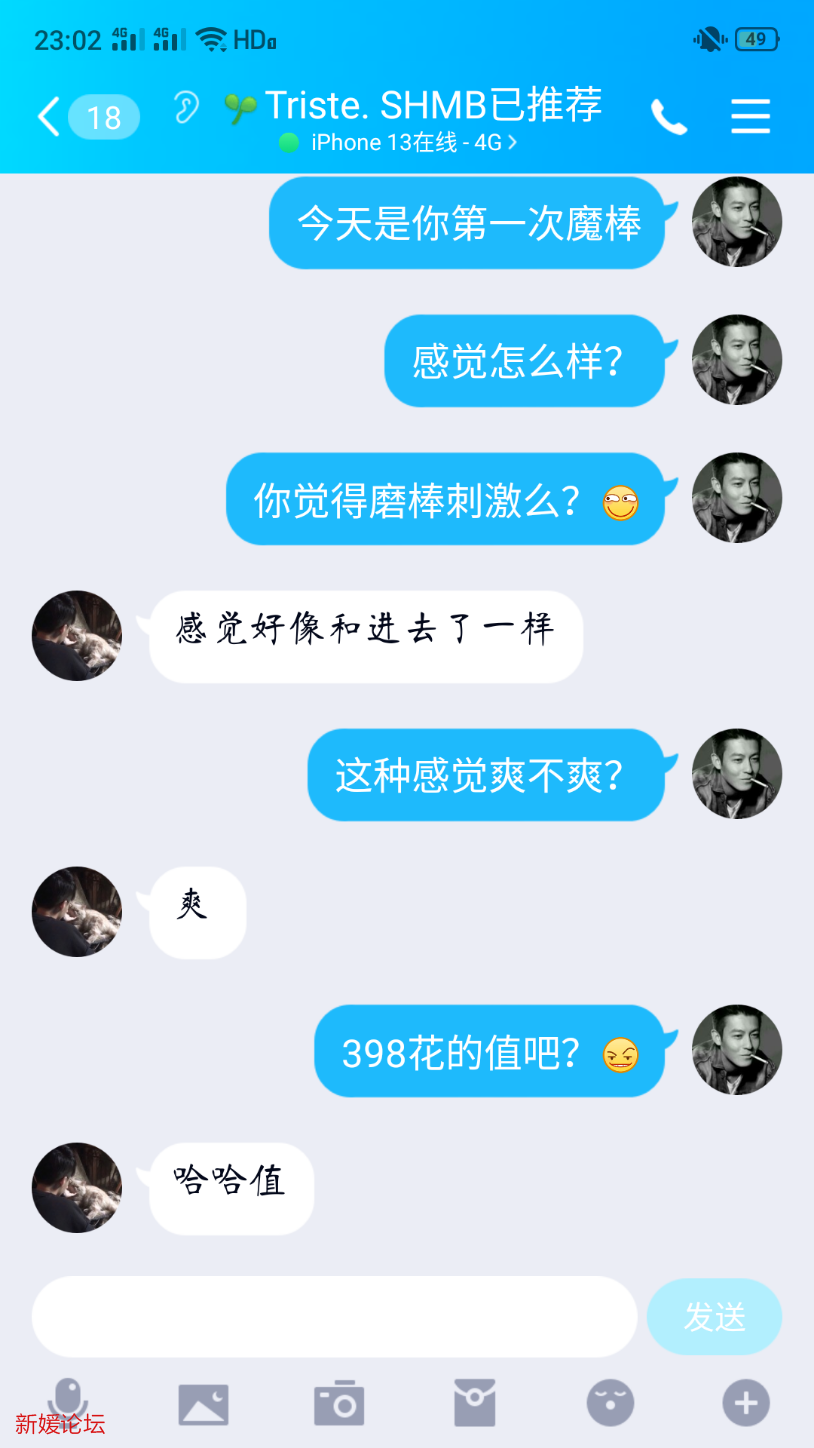
Task: Expand extra attachments with the plus icon
Action: (745, 1402)
